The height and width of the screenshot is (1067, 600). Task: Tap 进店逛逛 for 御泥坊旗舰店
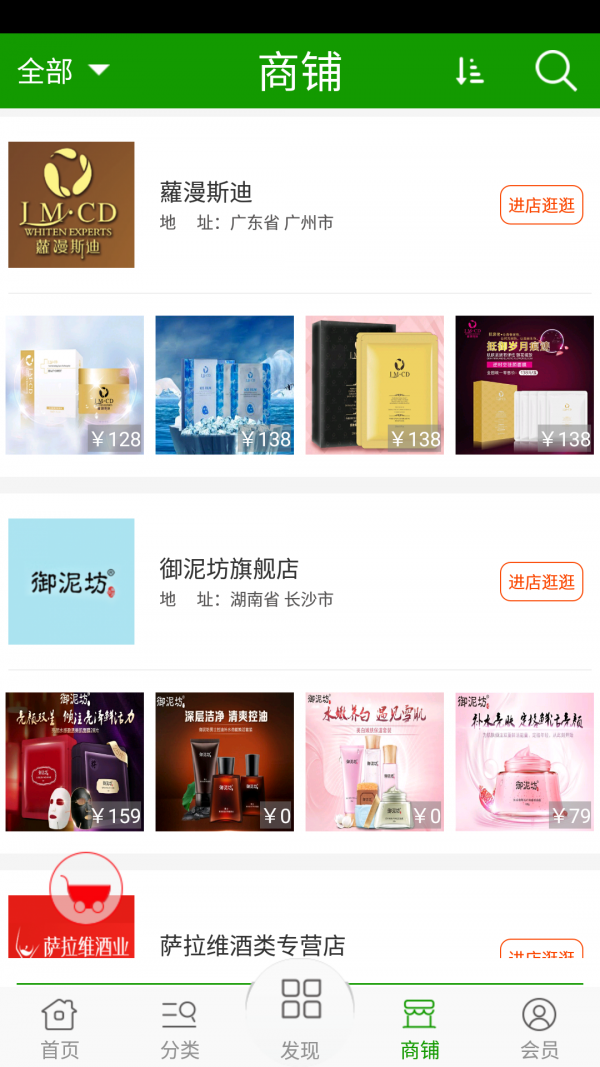(x=541, y=582)
